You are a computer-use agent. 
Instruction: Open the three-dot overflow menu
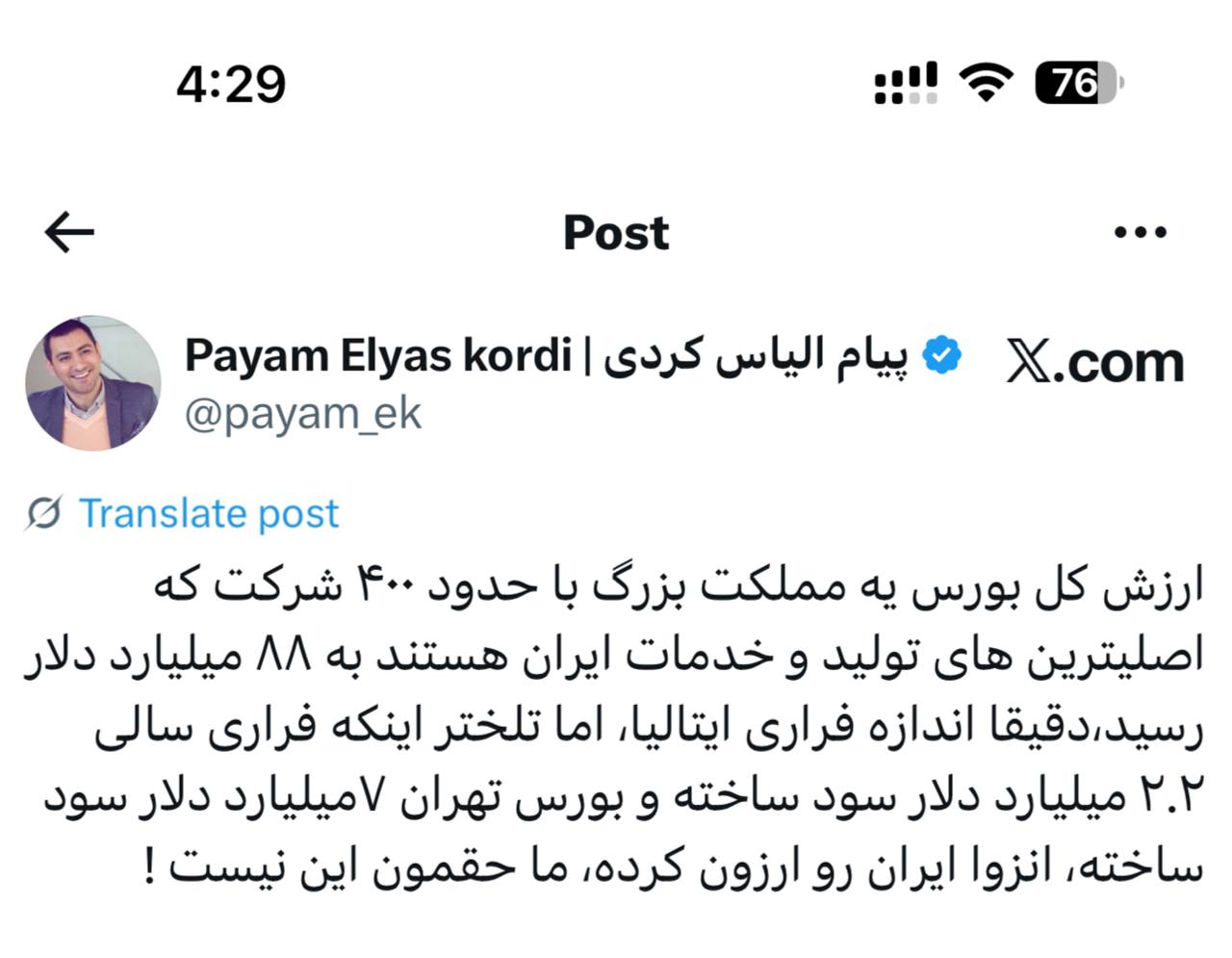click(1140, 232)
